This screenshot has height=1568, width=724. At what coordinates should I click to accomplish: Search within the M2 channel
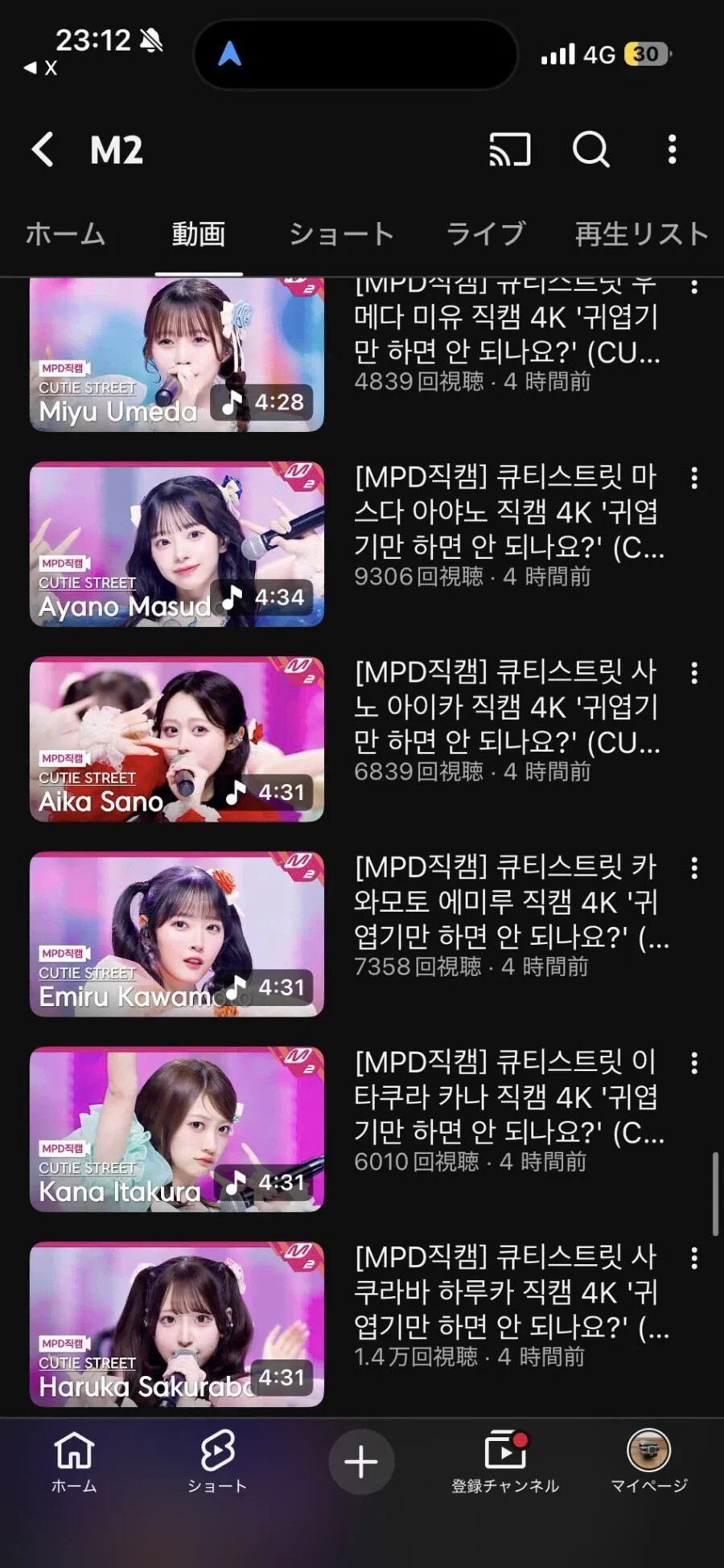(591, 150)
